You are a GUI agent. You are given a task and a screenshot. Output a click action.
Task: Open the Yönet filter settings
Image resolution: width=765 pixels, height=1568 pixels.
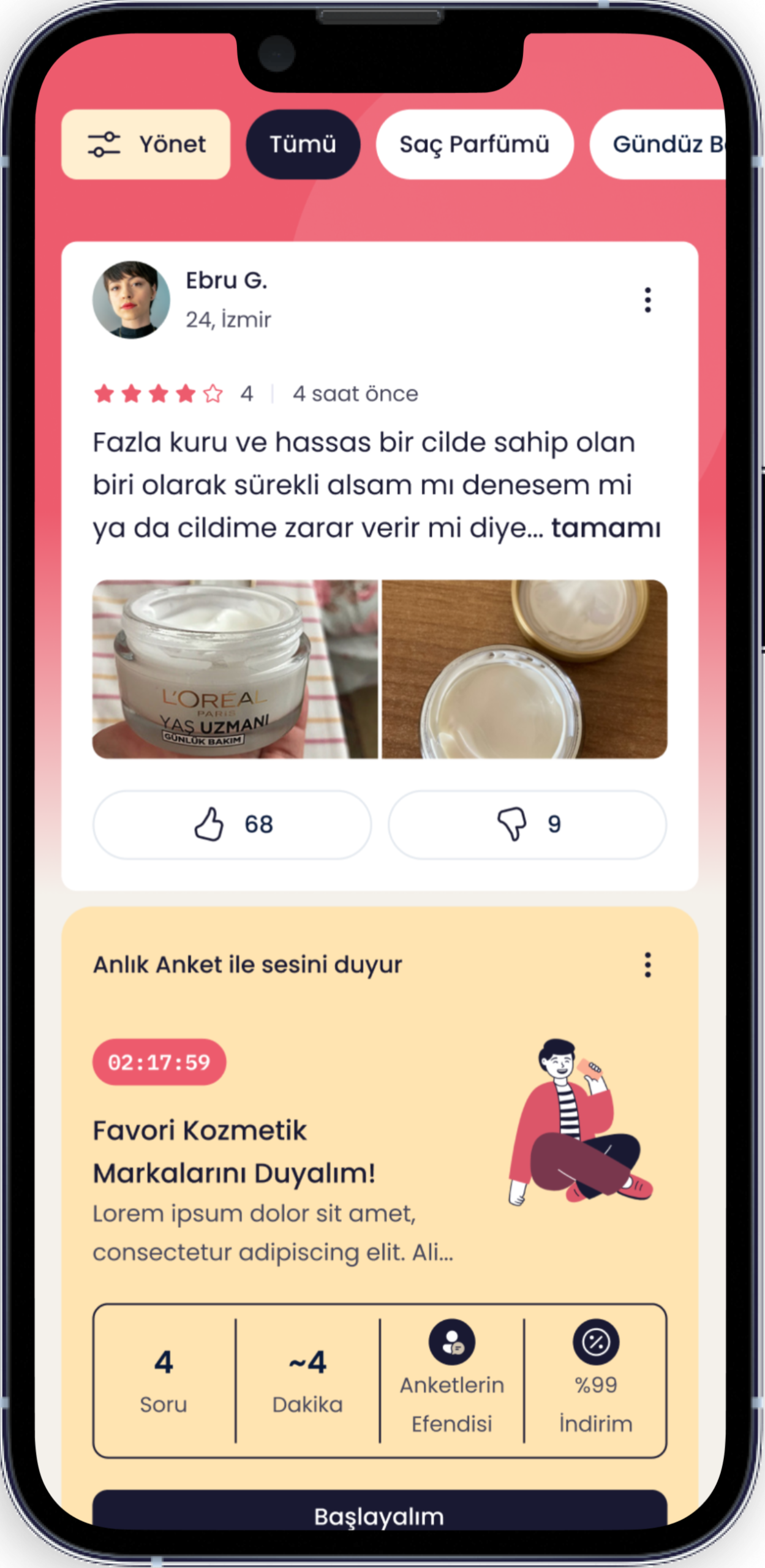(146, 145)
